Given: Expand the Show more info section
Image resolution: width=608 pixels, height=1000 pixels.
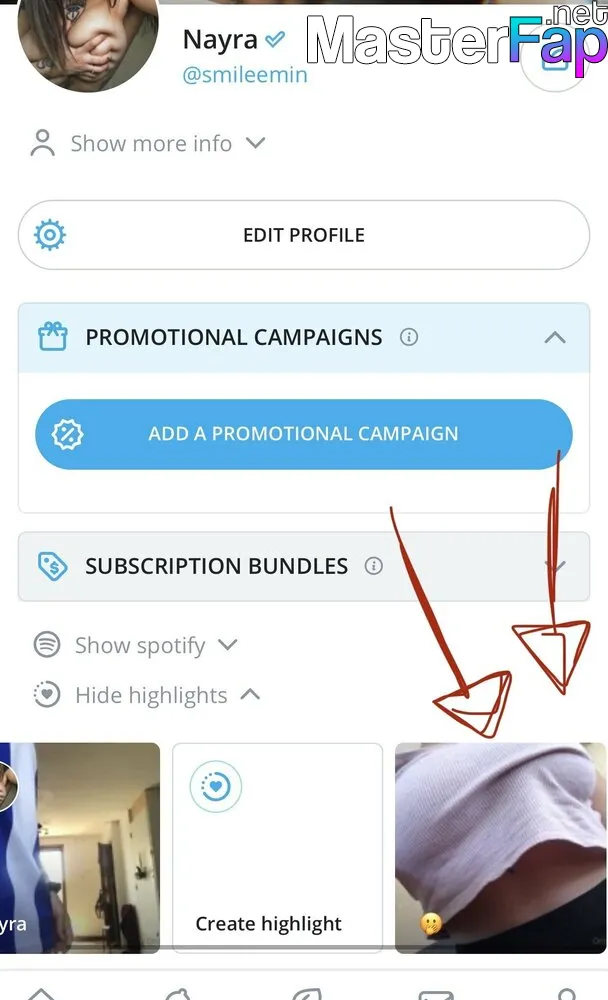Looking at the screenshot, I should [148, 143].
